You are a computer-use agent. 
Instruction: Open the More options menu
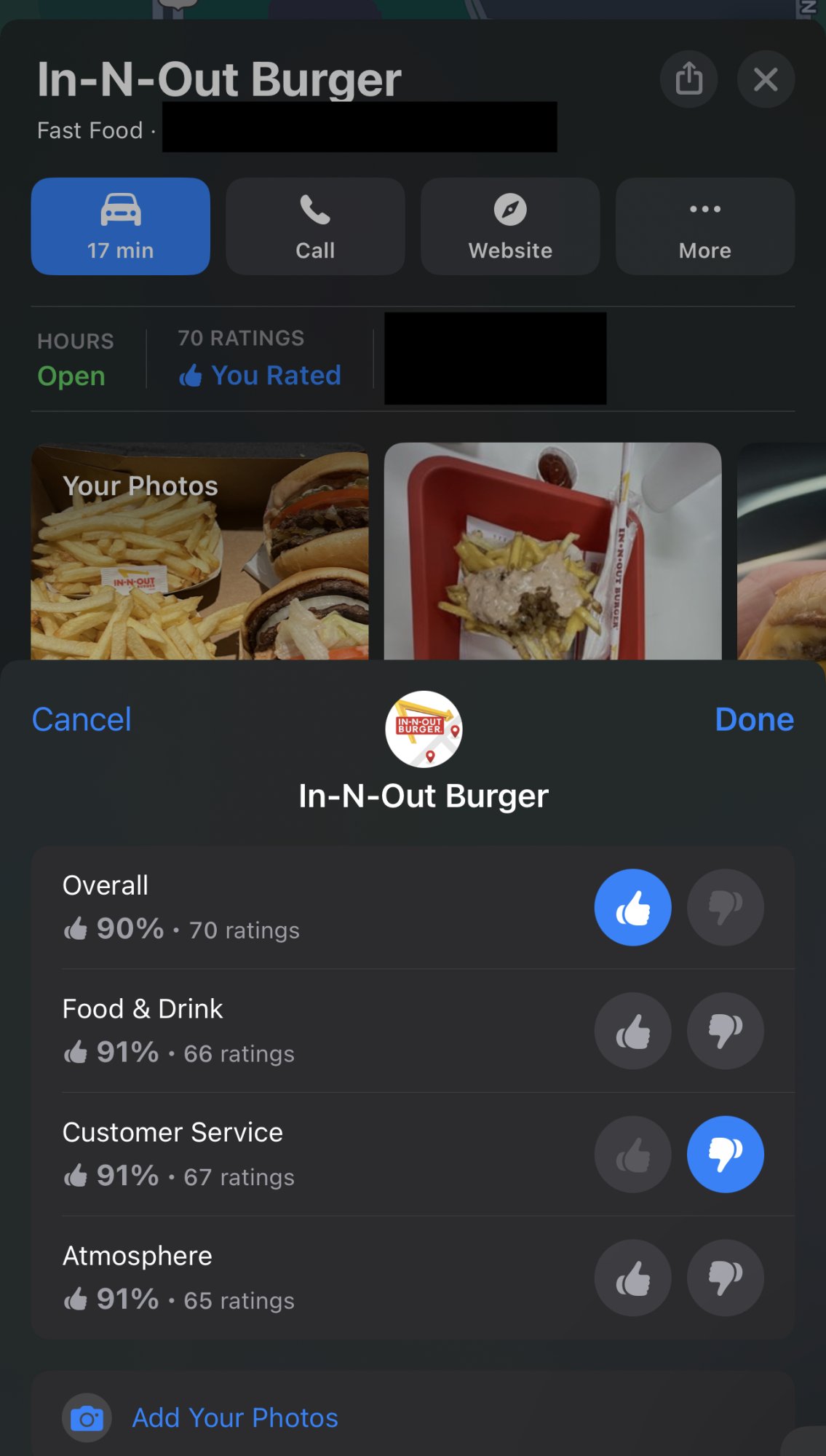[x=704, y=226]
